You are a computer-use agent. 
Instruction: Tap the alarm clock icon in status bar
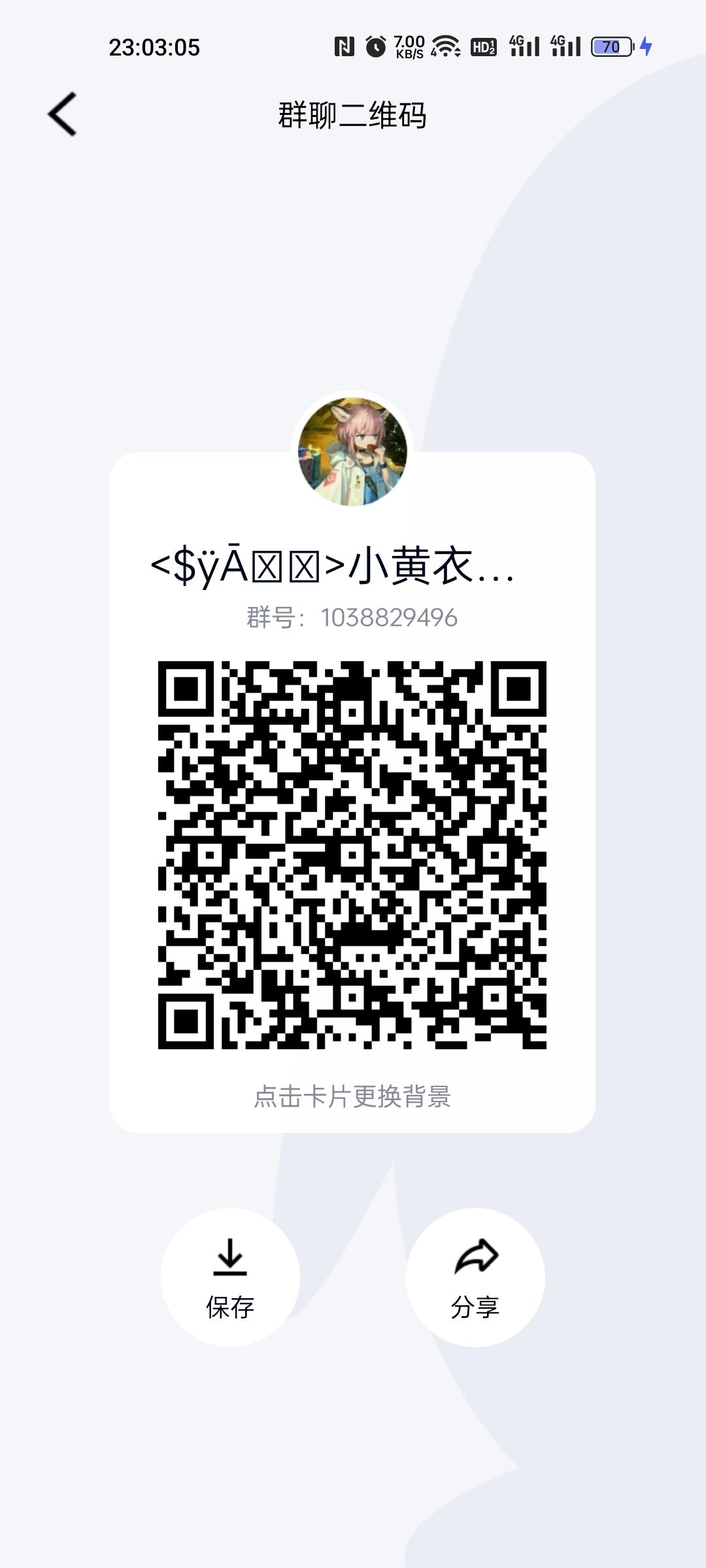click(x=375, y=47)
